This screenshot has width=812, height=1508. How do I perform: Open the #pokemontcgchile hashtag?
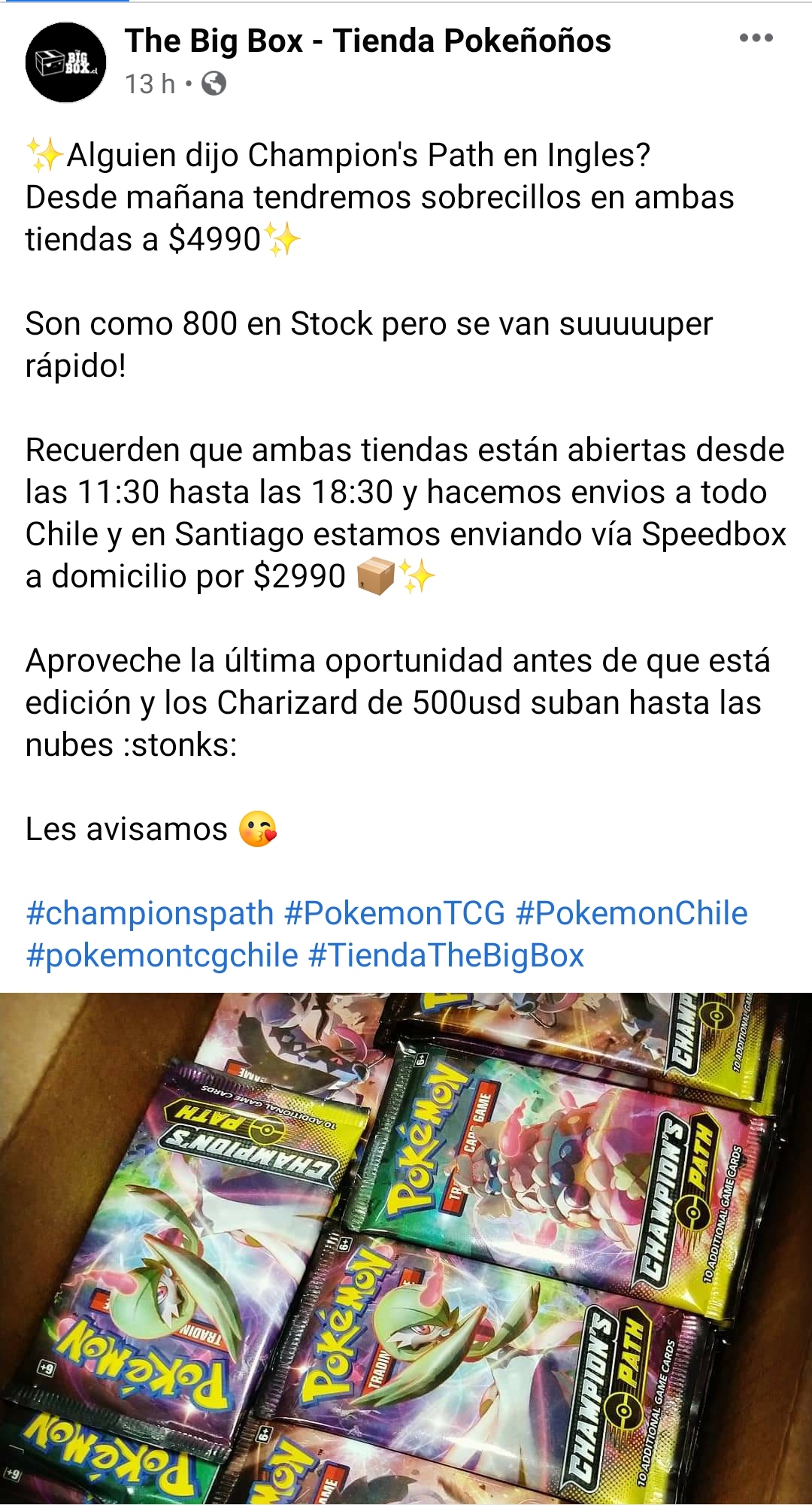pos(162,955)
